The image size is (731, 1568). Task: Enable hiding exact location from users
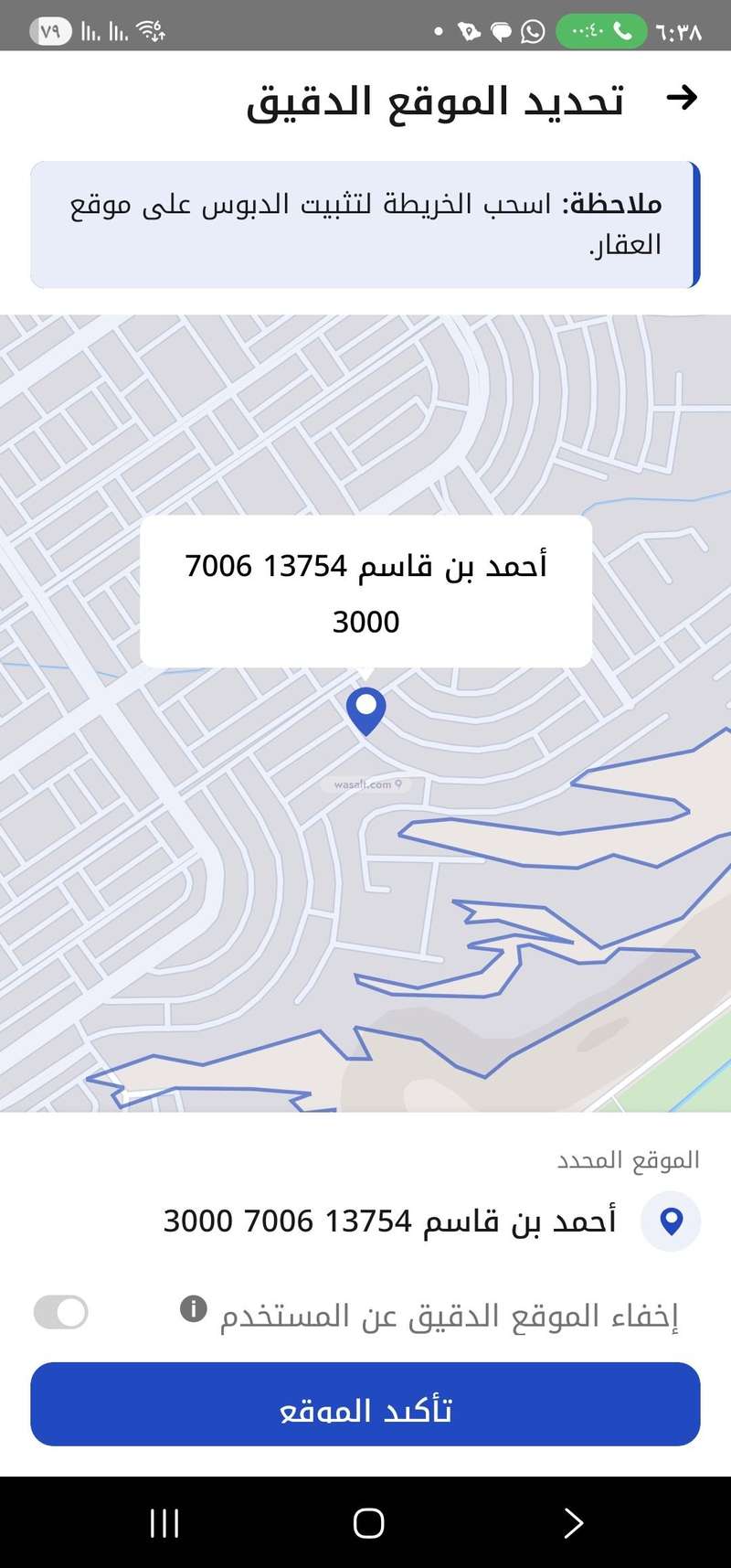point(59,1312)
